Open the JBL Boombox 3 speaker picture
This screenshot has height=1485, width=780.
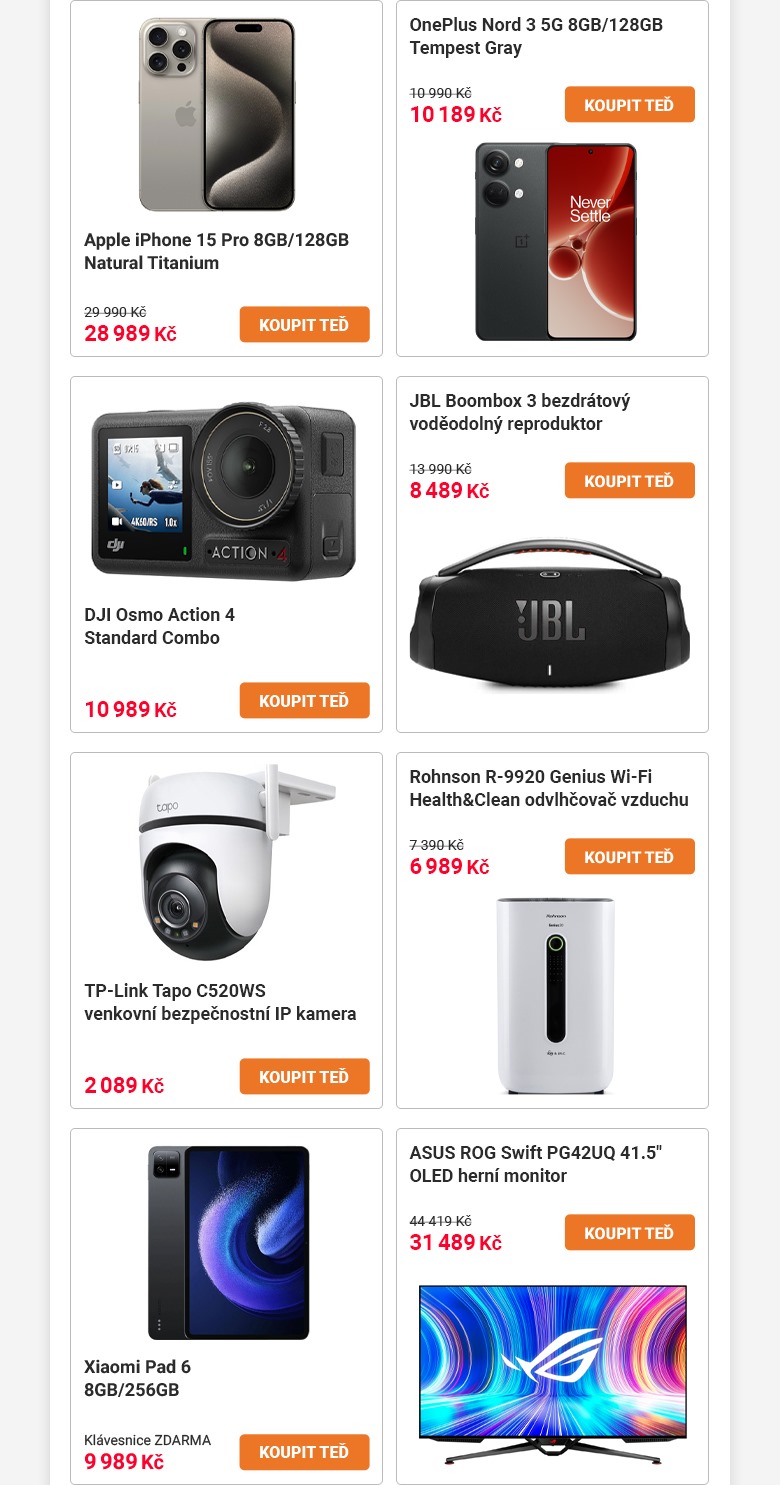(549, 615)
